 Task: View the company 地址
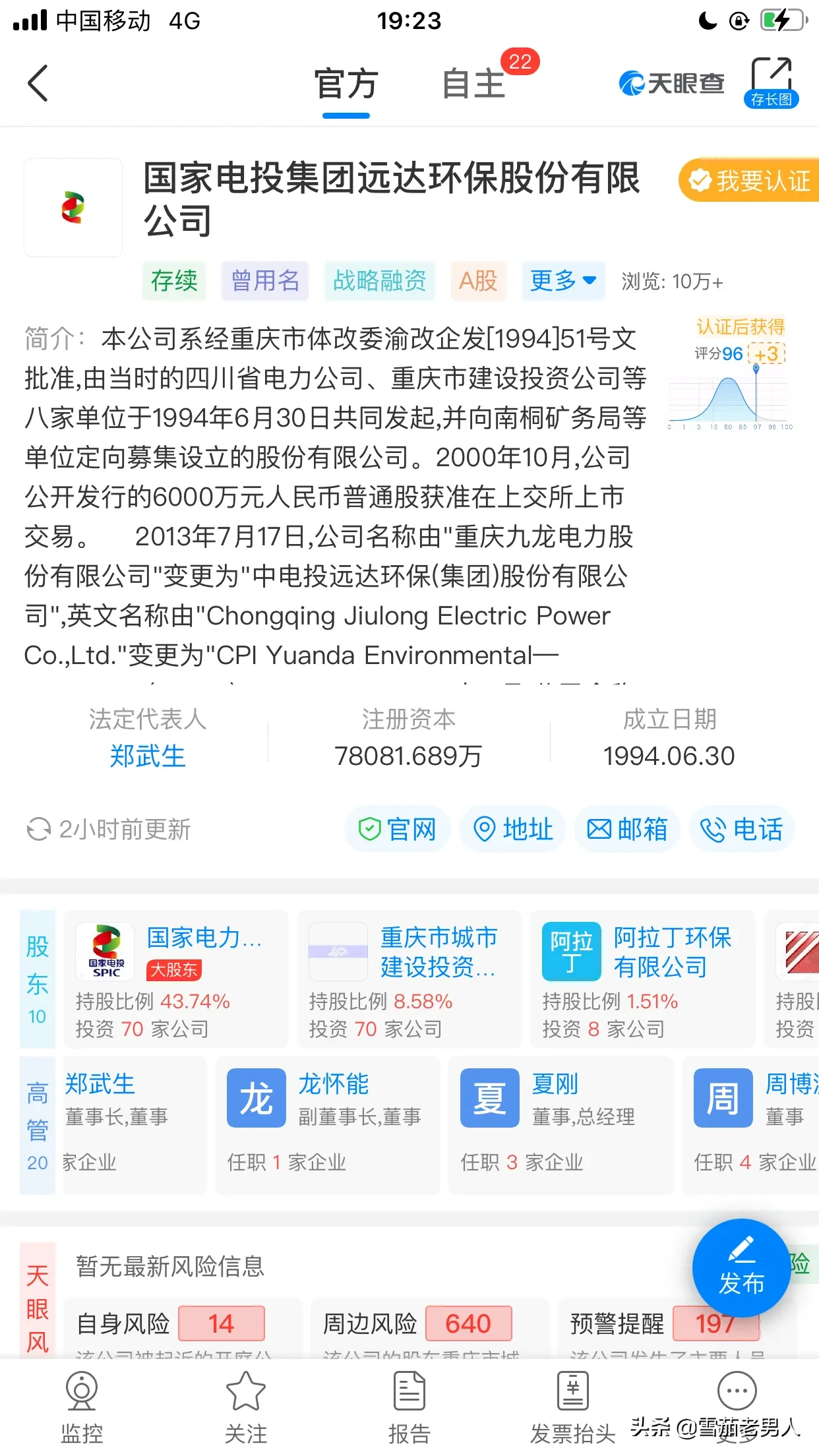point(513,829)
